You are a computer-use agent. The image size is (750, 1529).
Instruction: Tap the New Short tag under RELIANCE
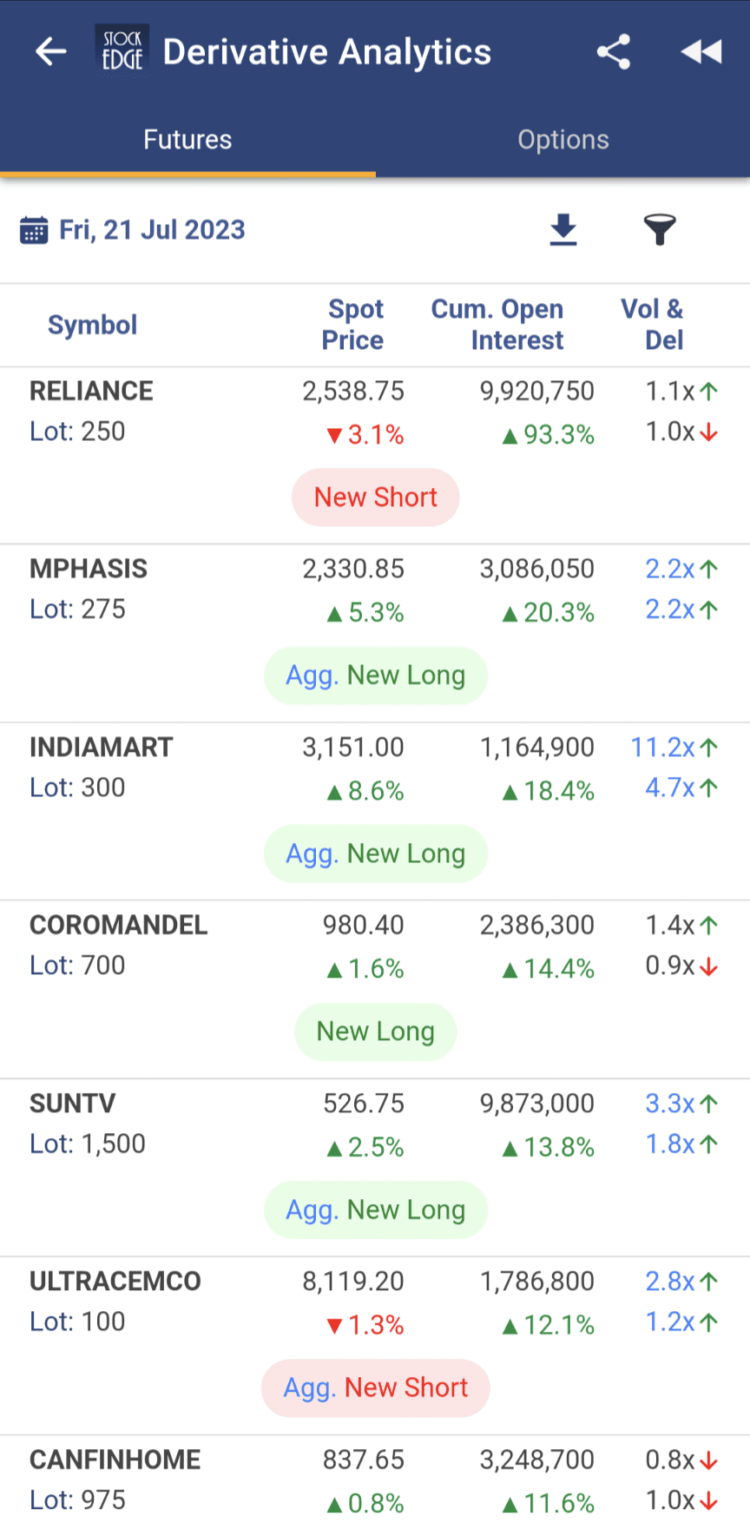(x=375, y=497)
